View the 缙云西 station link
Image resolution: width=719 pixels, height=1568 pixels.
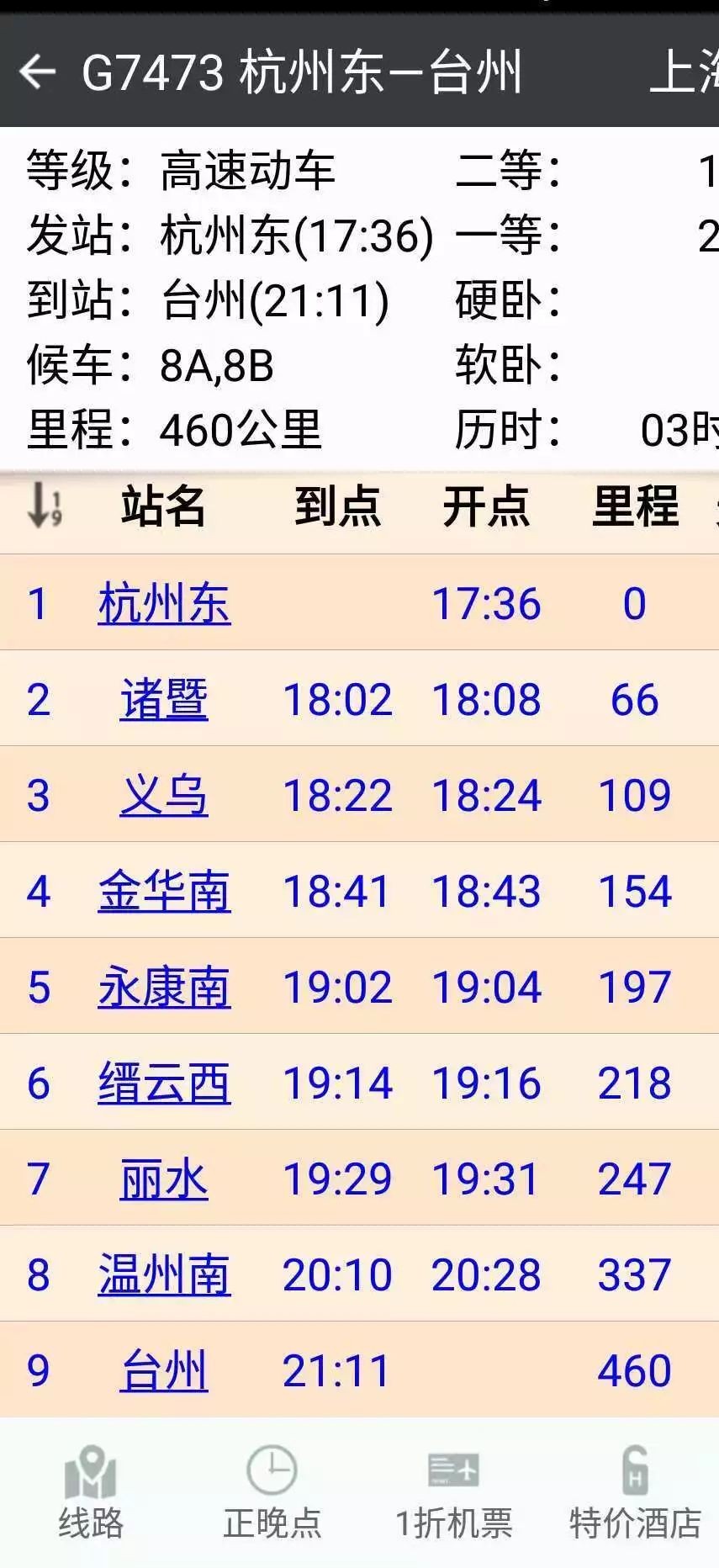pyautogui.click(x=164, y=1083)
